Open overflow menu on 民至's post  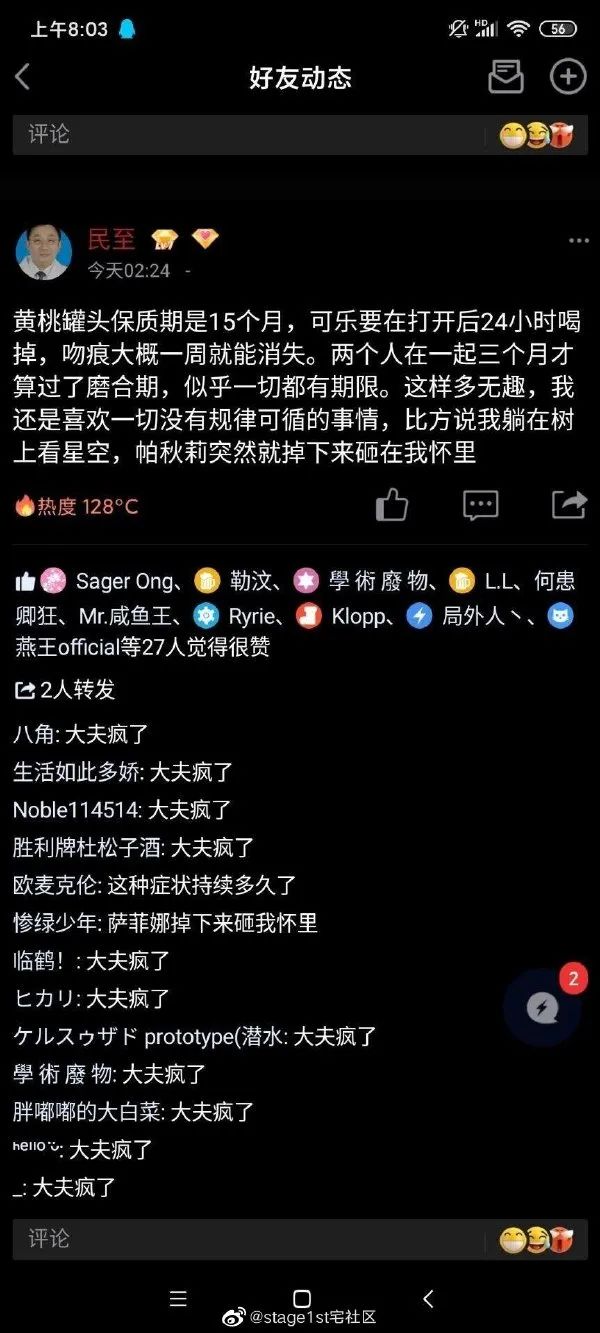[x=579, y=241]
